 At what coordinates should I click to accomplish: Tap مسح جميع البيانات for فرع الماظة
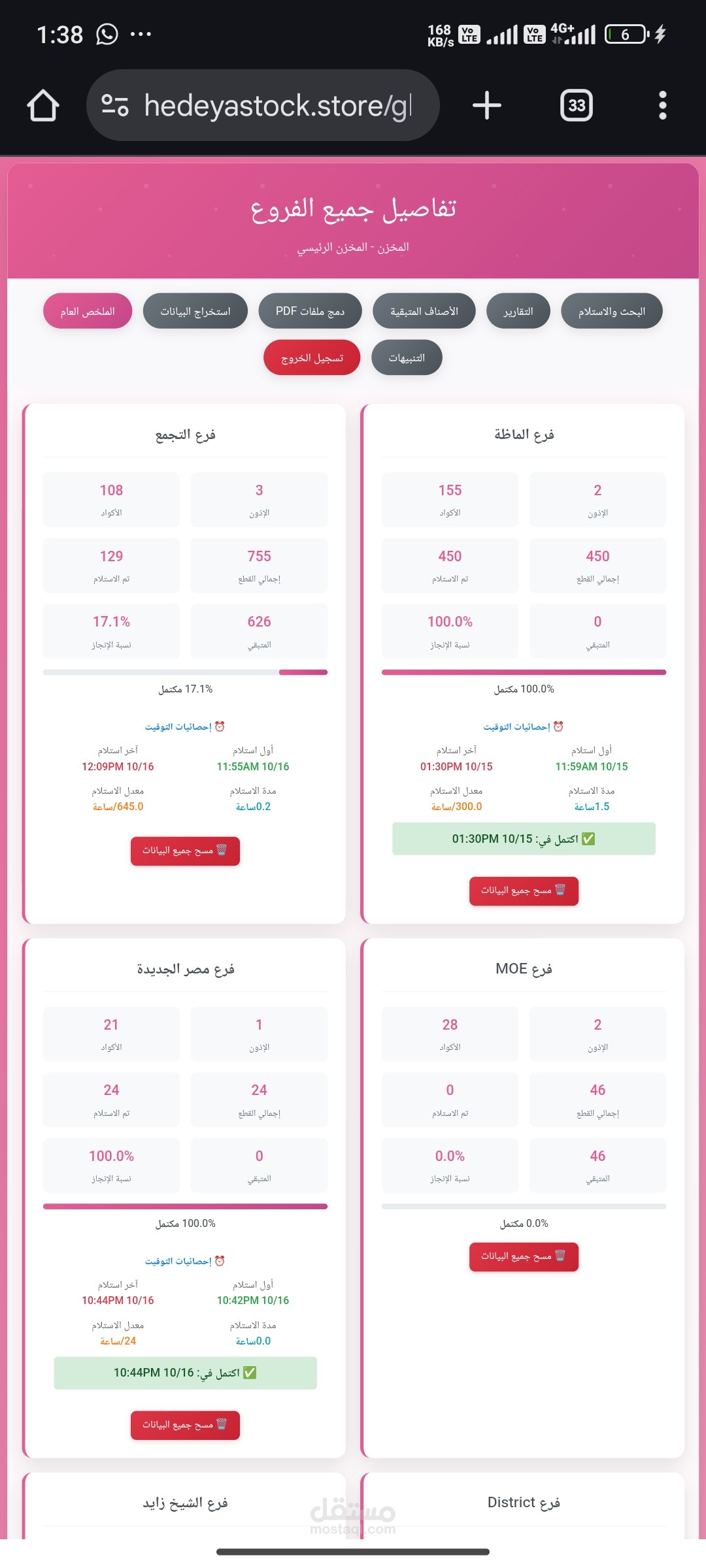click(x=524, y=890)
